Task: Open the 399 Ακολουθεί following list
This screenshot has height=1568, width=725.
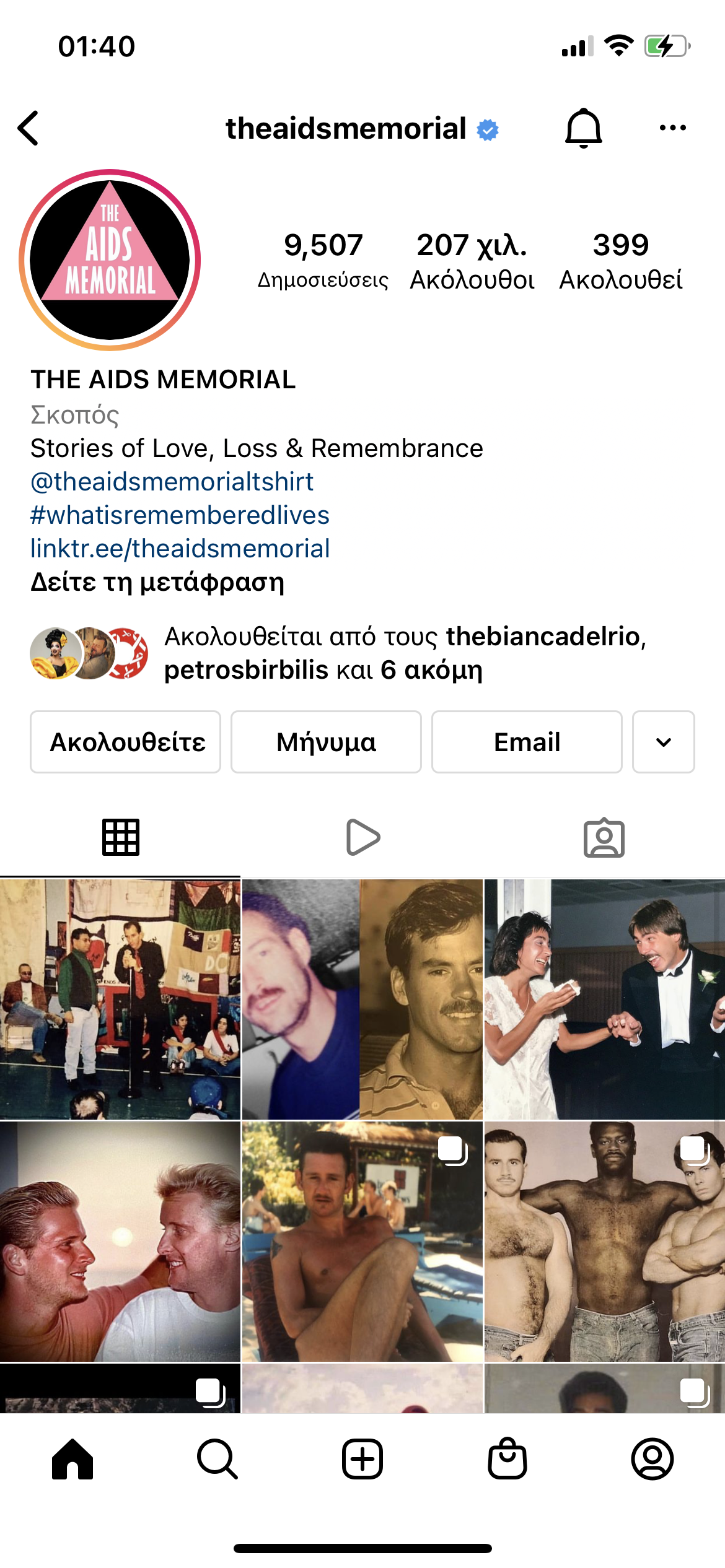Action: tap(620, 261)
